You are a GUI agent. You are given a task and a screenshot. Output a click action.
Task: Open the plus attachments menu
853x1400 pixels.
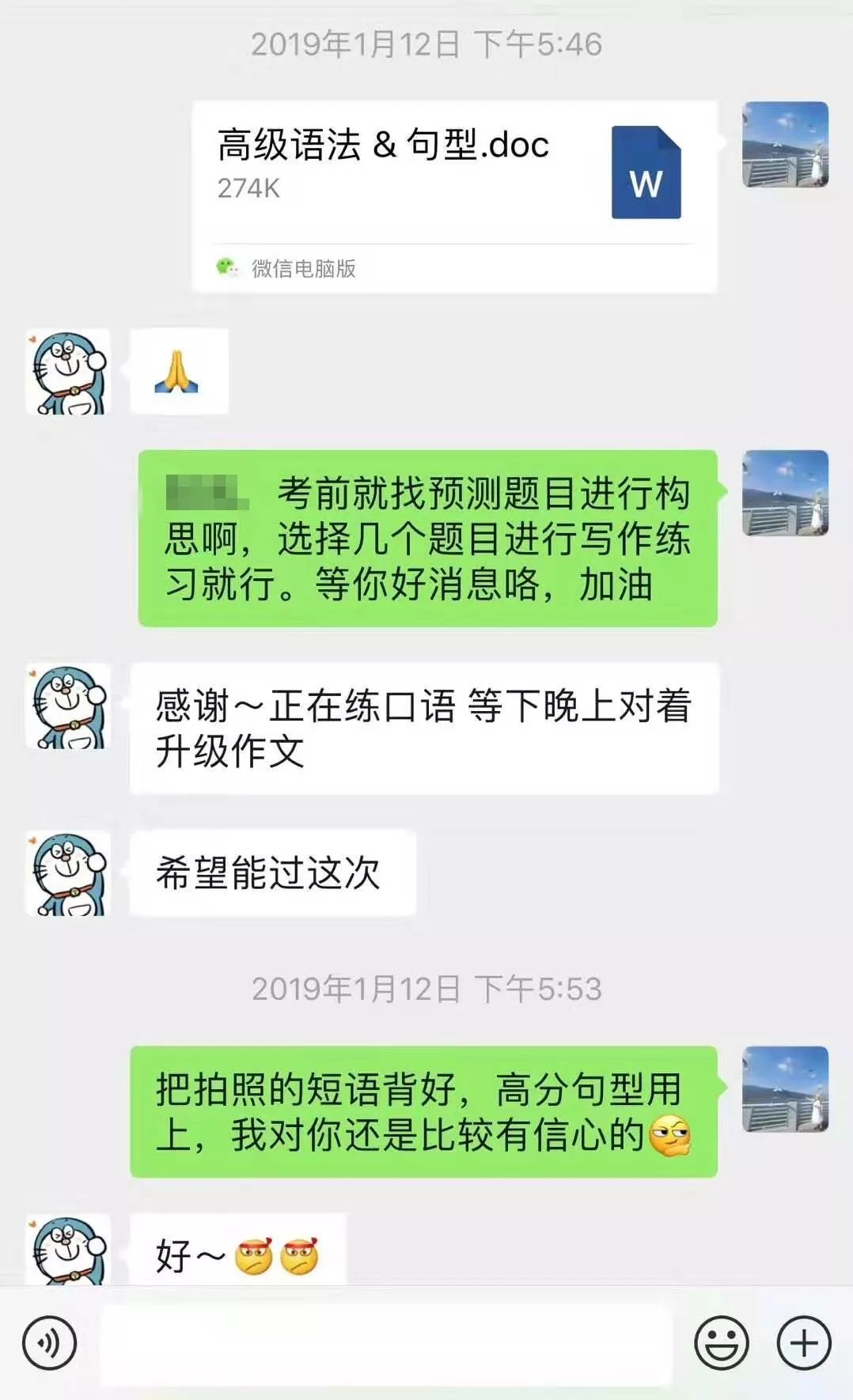pyautogui.click(x=804, y=1342)
